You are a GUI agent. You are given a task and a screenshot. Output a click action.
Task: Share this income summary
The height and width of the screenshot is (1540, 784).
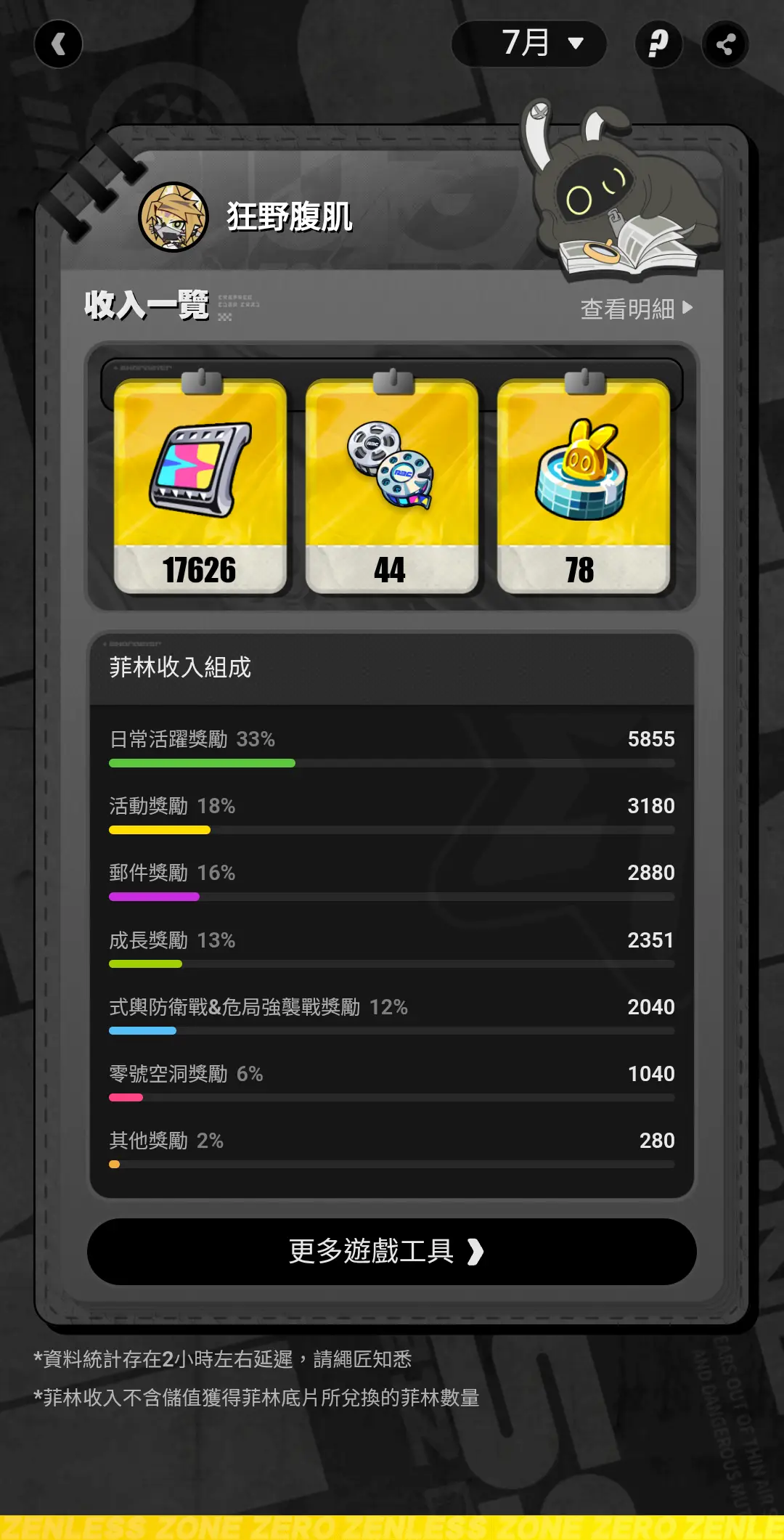[724, 44]
